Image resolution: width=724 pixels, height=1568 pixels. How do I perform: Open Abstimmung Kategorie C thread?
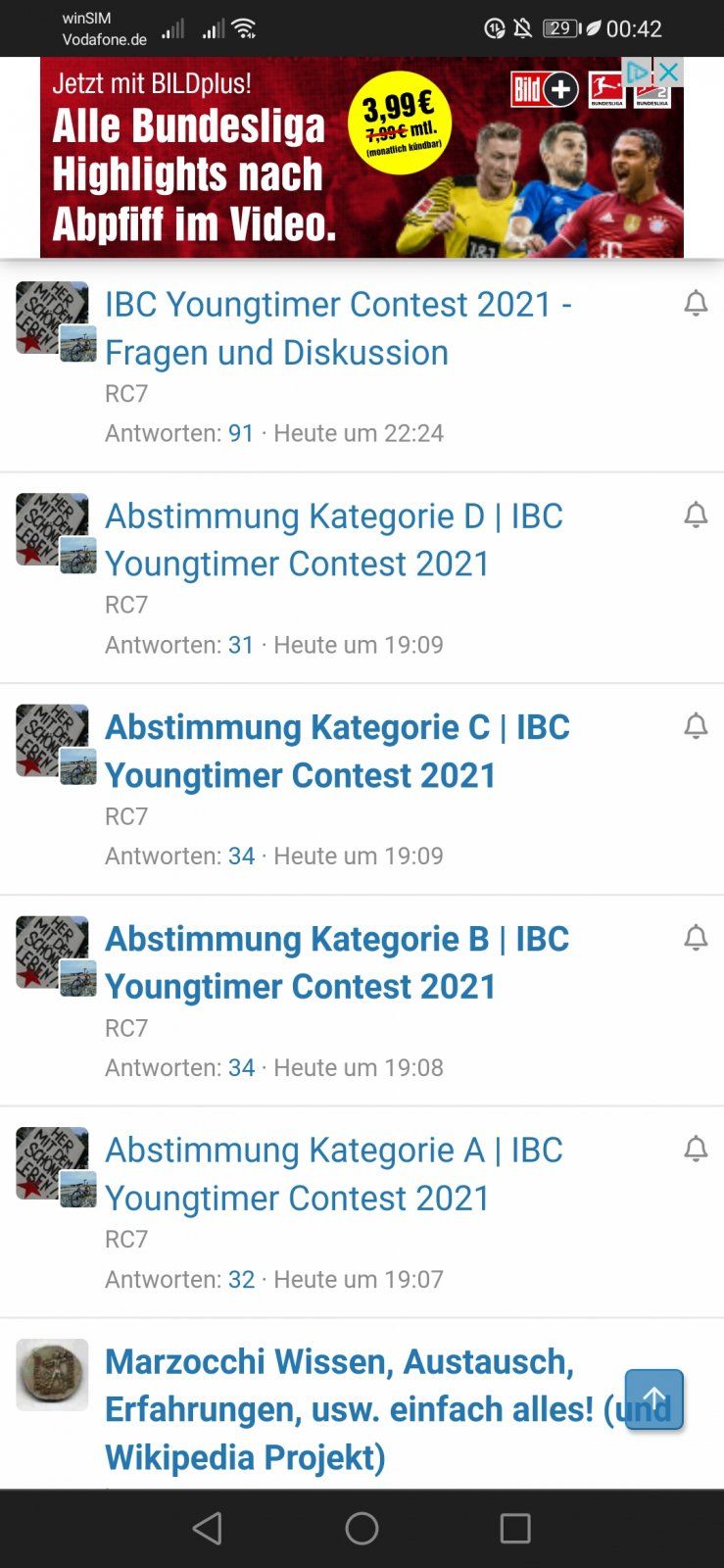(x=337, y=751)
